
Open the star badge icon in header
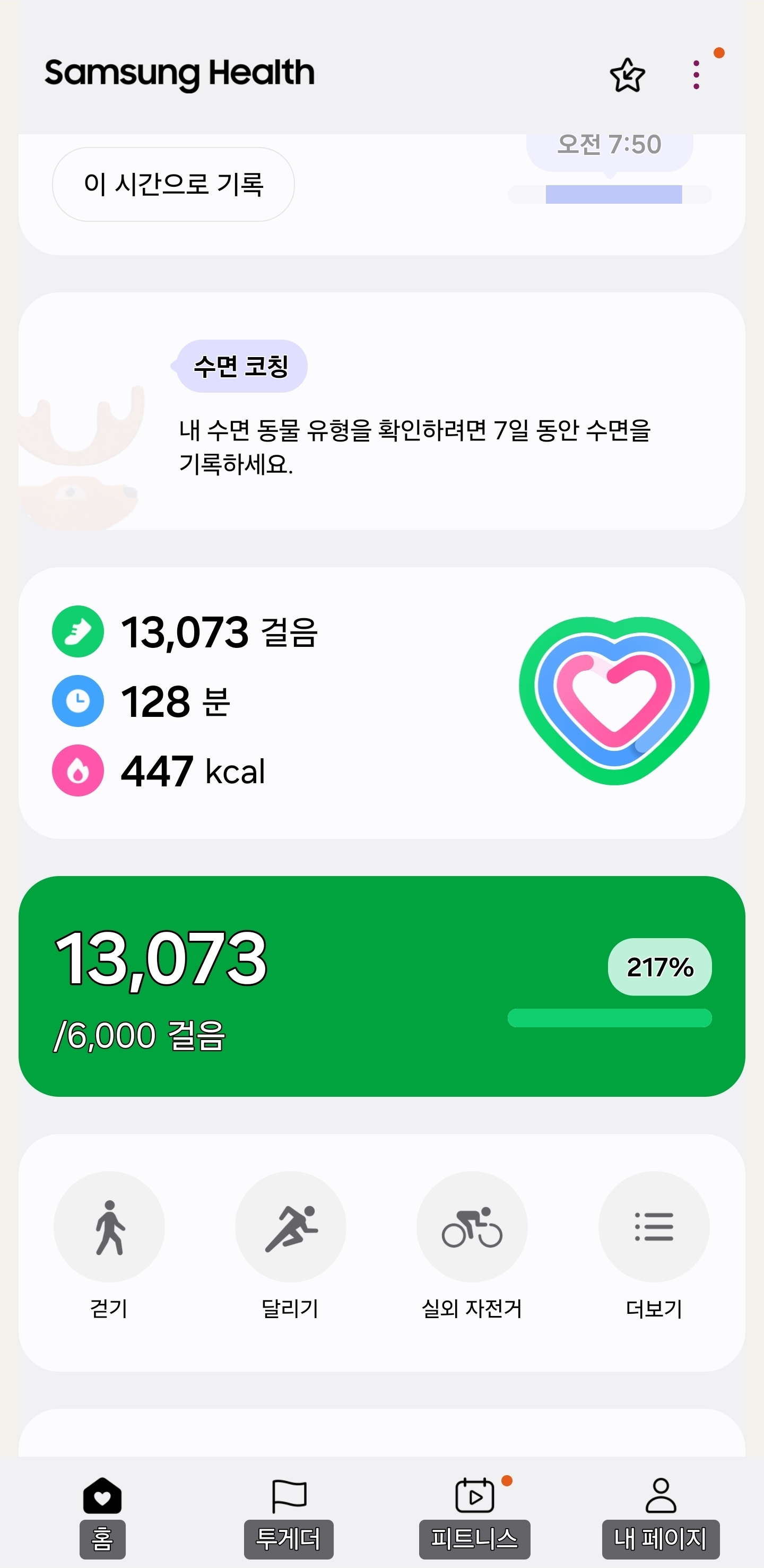click(x=627, y=75)
